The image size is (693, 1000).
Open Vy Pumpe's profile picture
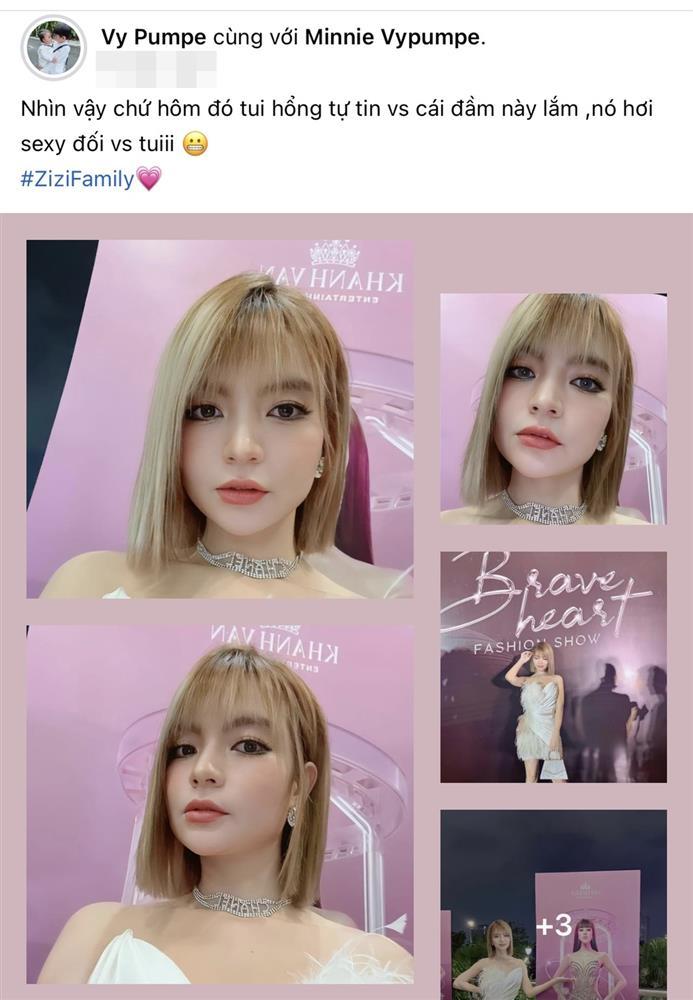point(53,47)
